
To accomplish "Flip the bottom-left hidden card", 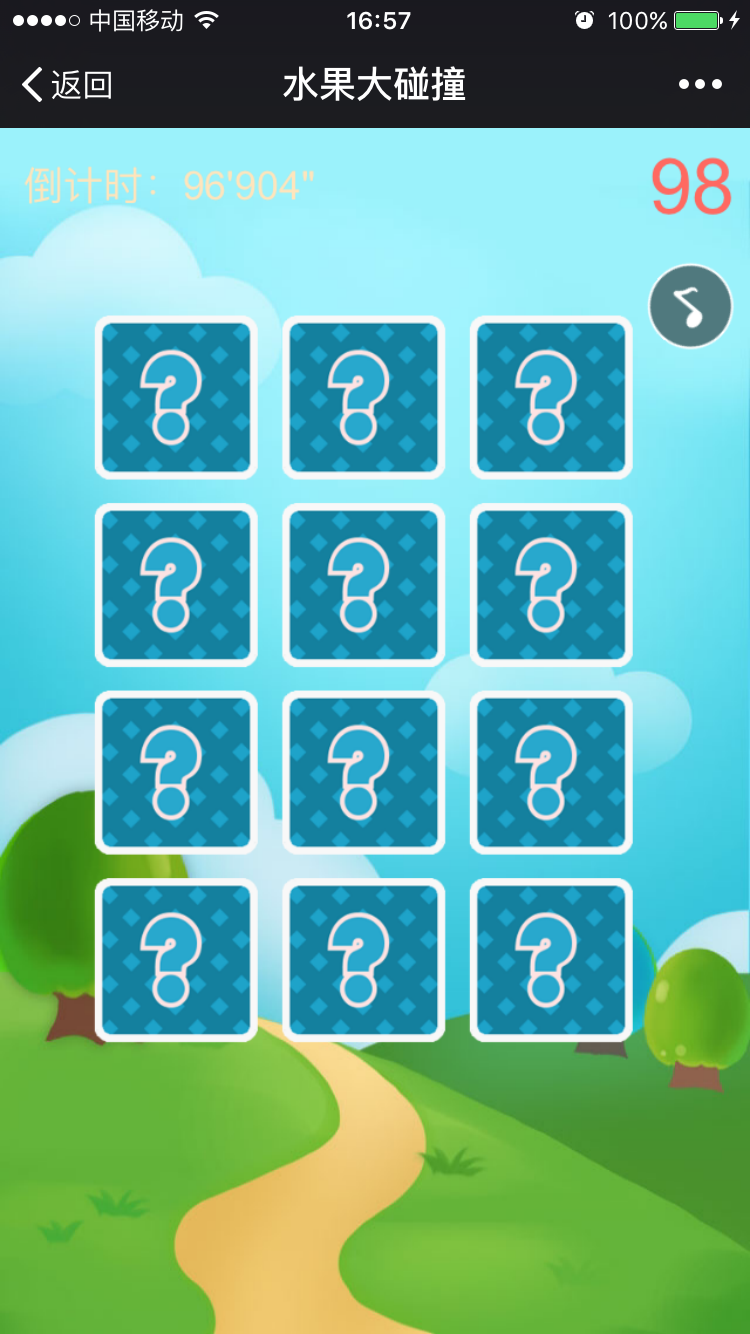I will pyautogui.click(x=175, y=960).
